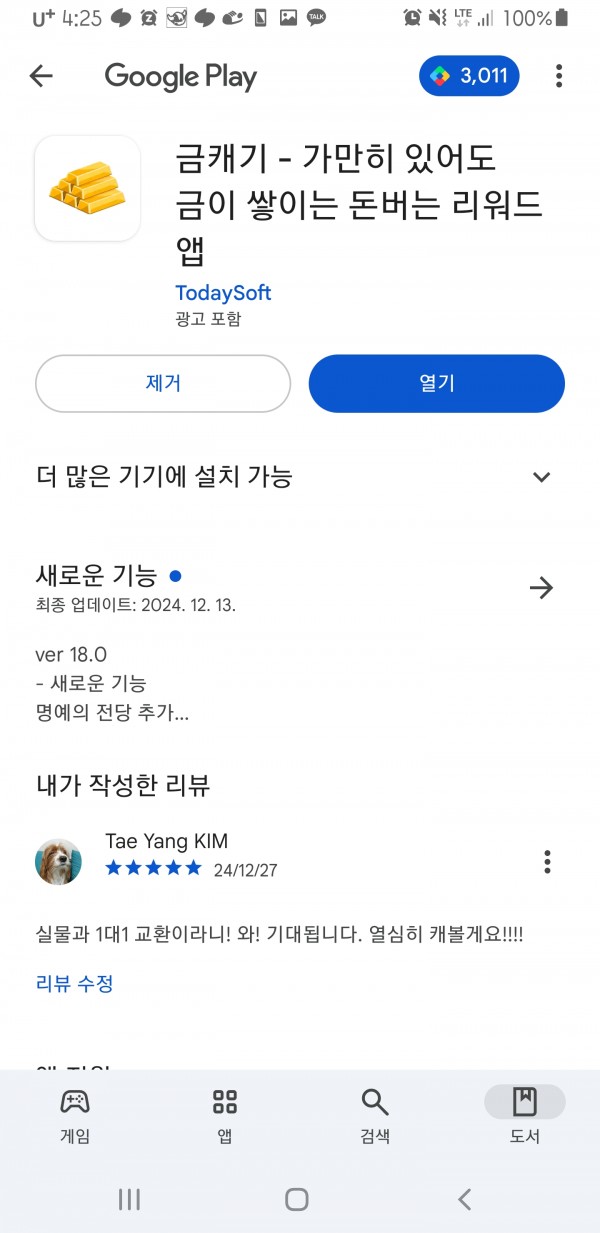600x1233 pixels.
Task: Tap the 제거 uninstall button
Action: 163,383
